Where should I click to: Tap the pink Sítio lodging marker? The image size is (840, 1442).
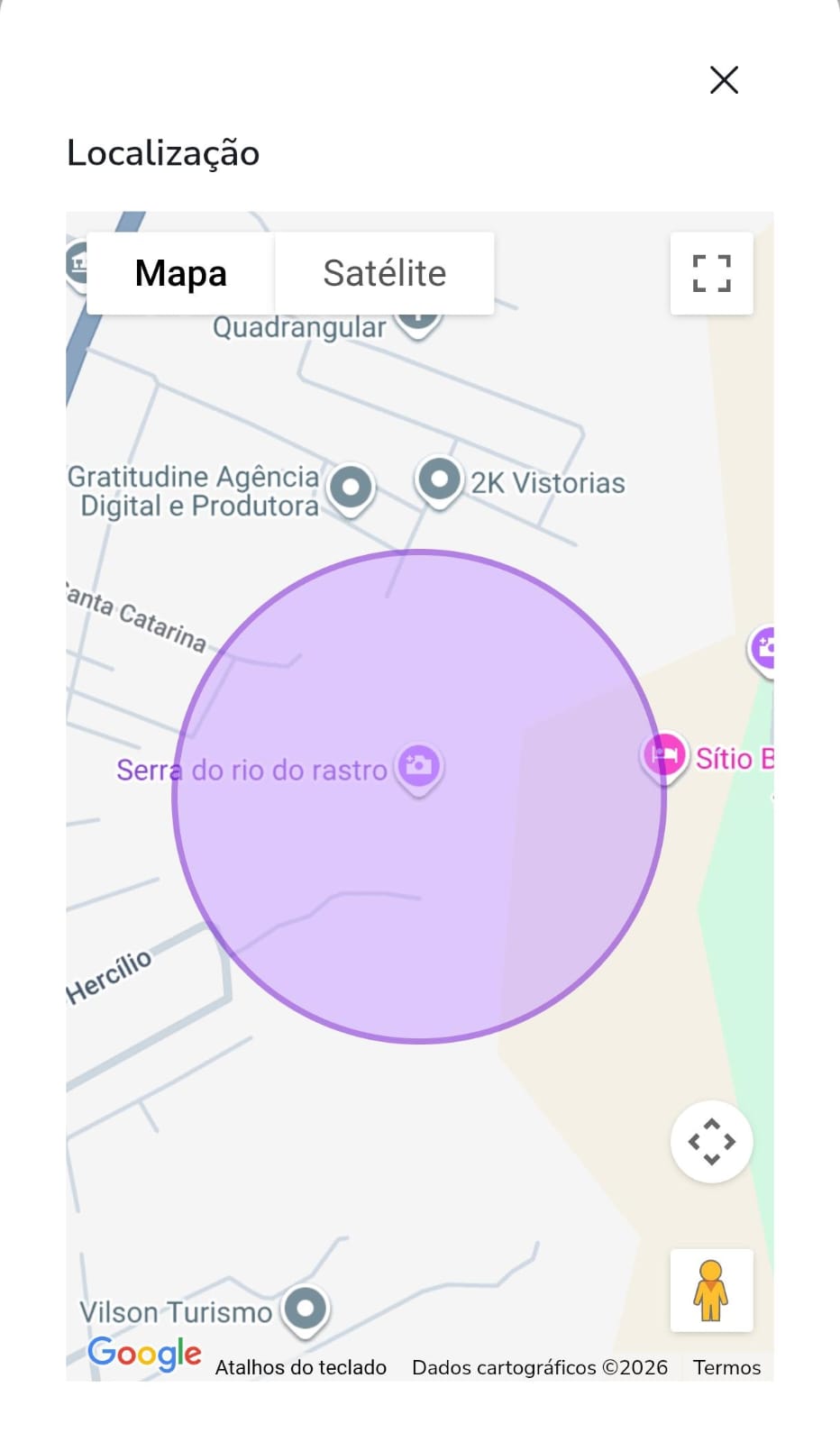coord(664,756)
